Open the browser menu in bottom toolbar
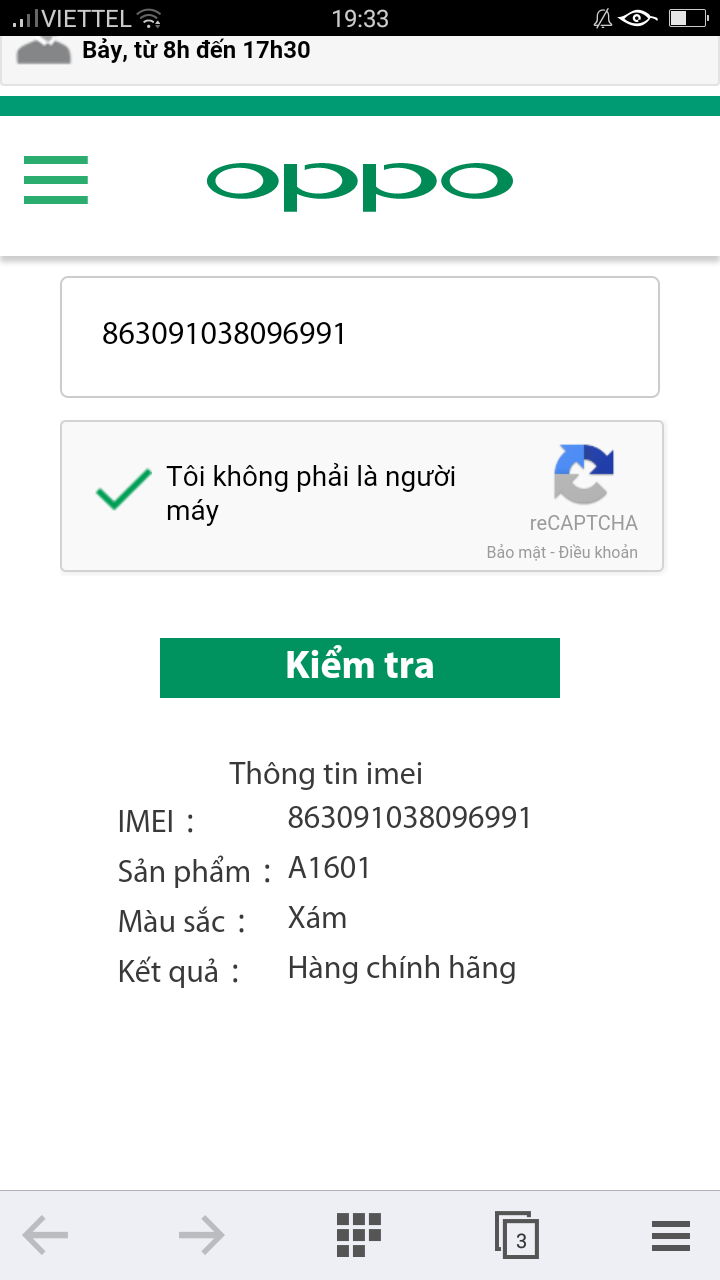The image size is (720, 1280). coord(671,1236)
